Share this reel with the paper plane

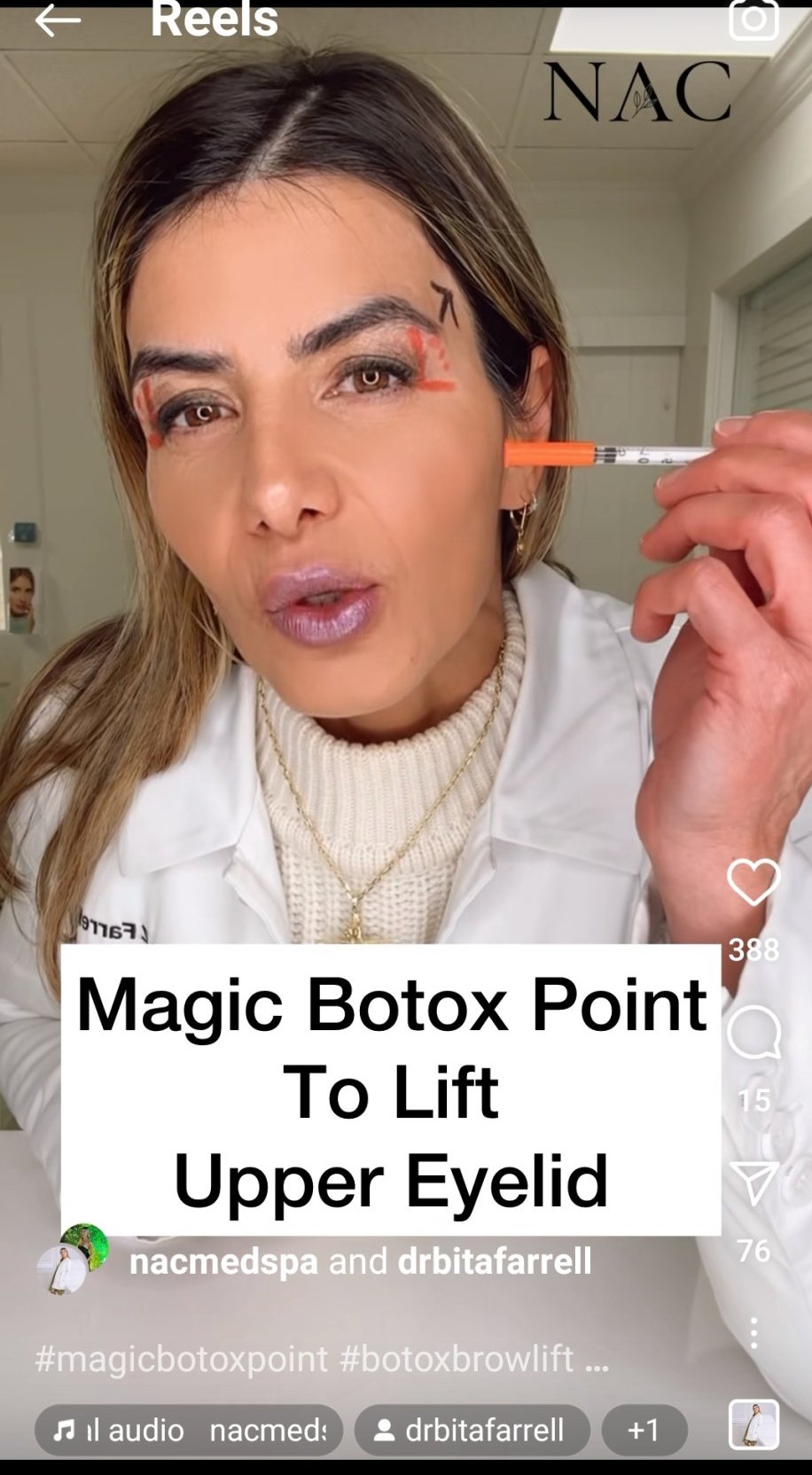click(x=753, y=1182)
